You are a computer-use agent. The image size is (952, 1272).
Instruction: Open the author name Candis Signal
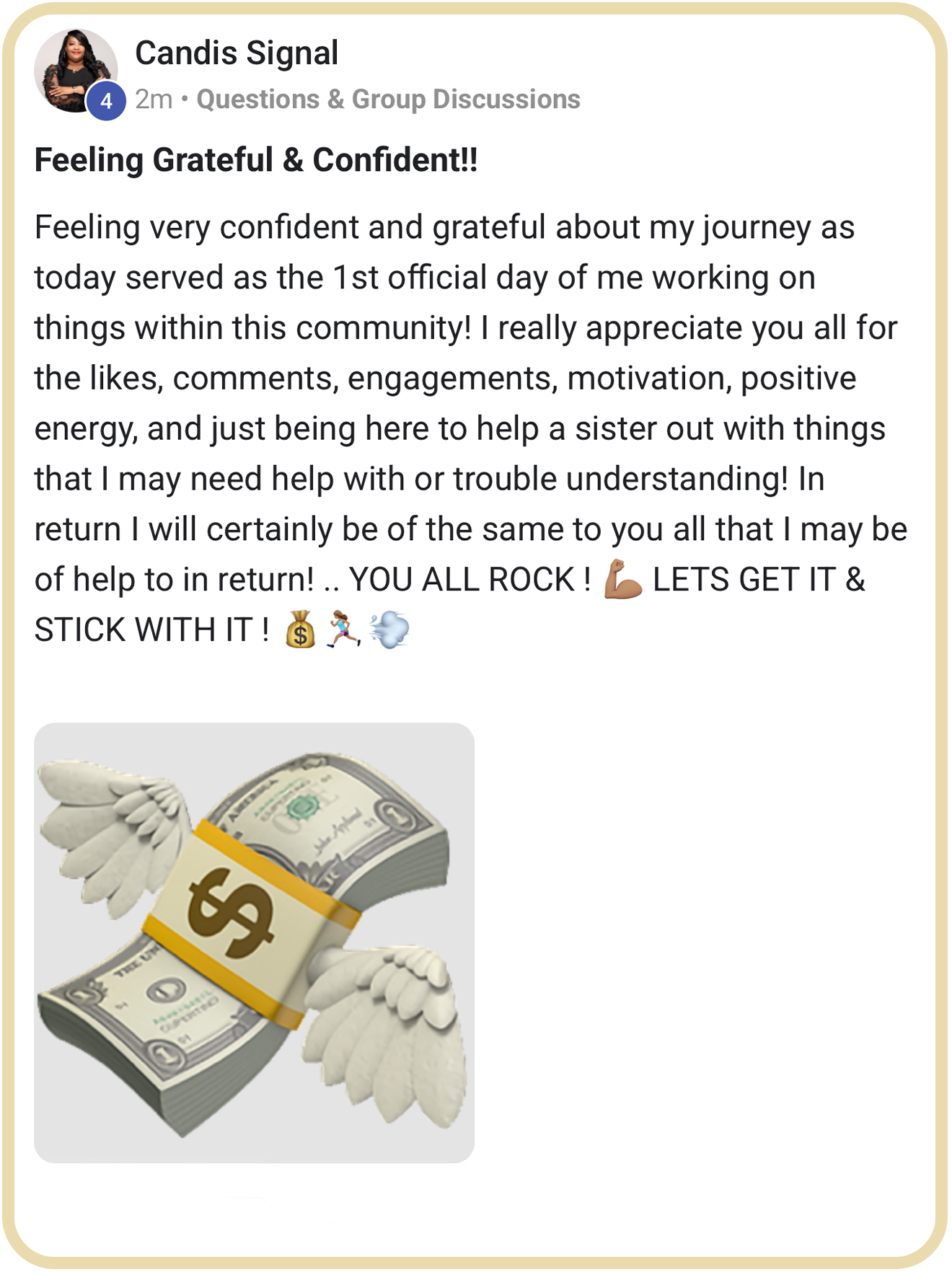237,53
